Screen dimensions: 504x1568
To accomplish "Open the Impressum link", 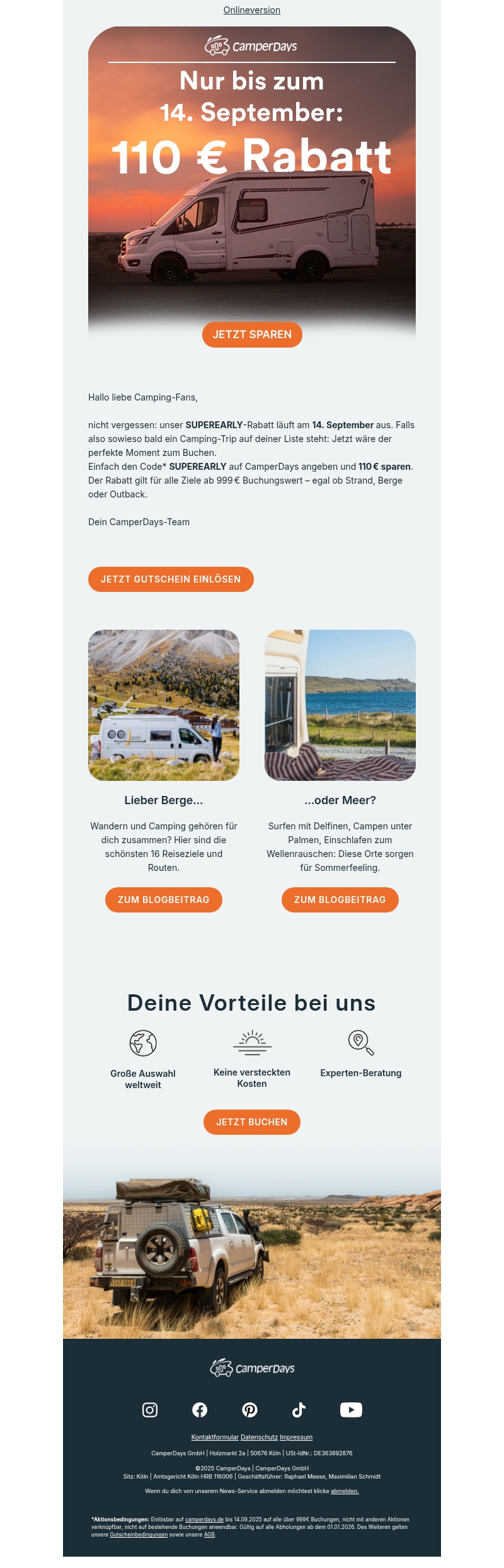I will [x=296, y=1438].
